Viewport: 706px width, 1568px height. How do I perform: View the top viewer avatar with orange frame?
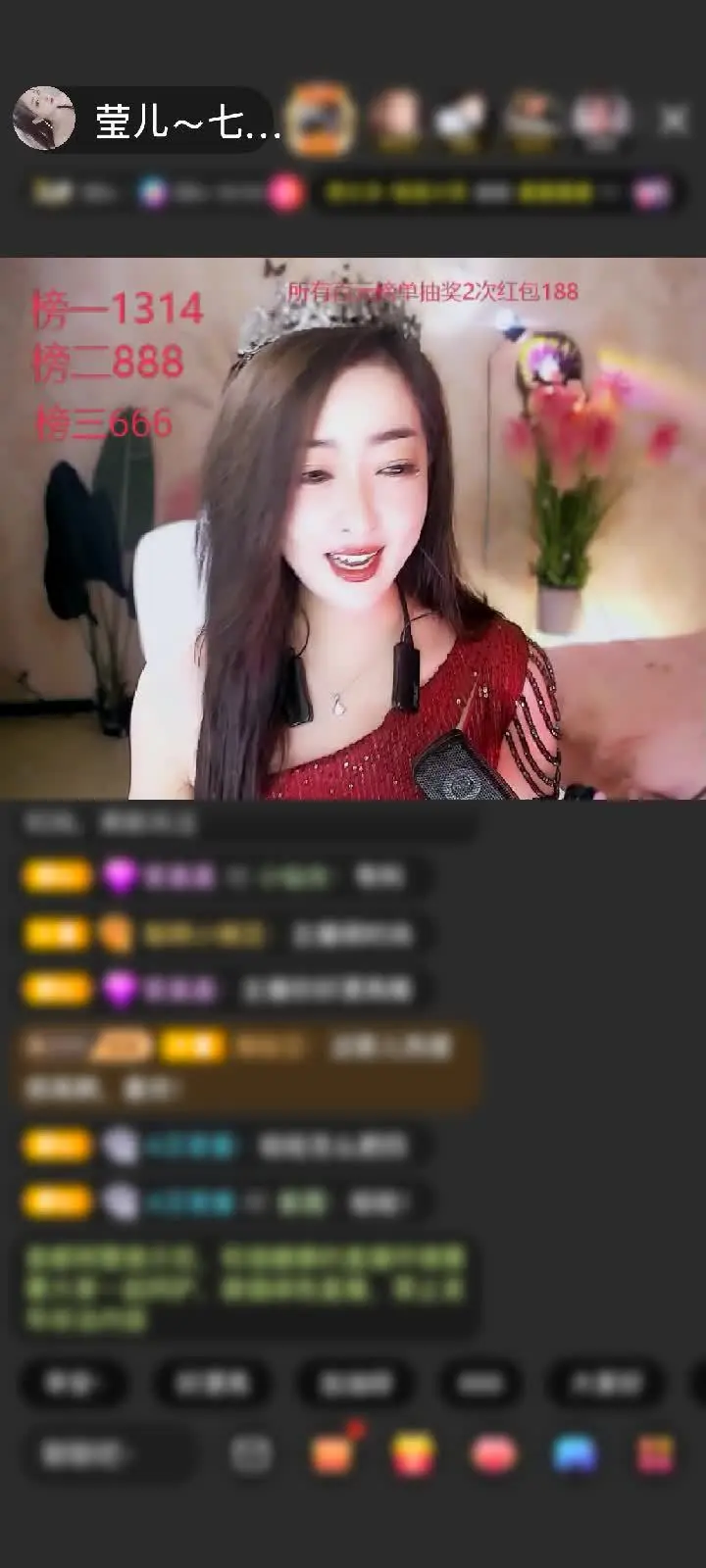point(323,120)
